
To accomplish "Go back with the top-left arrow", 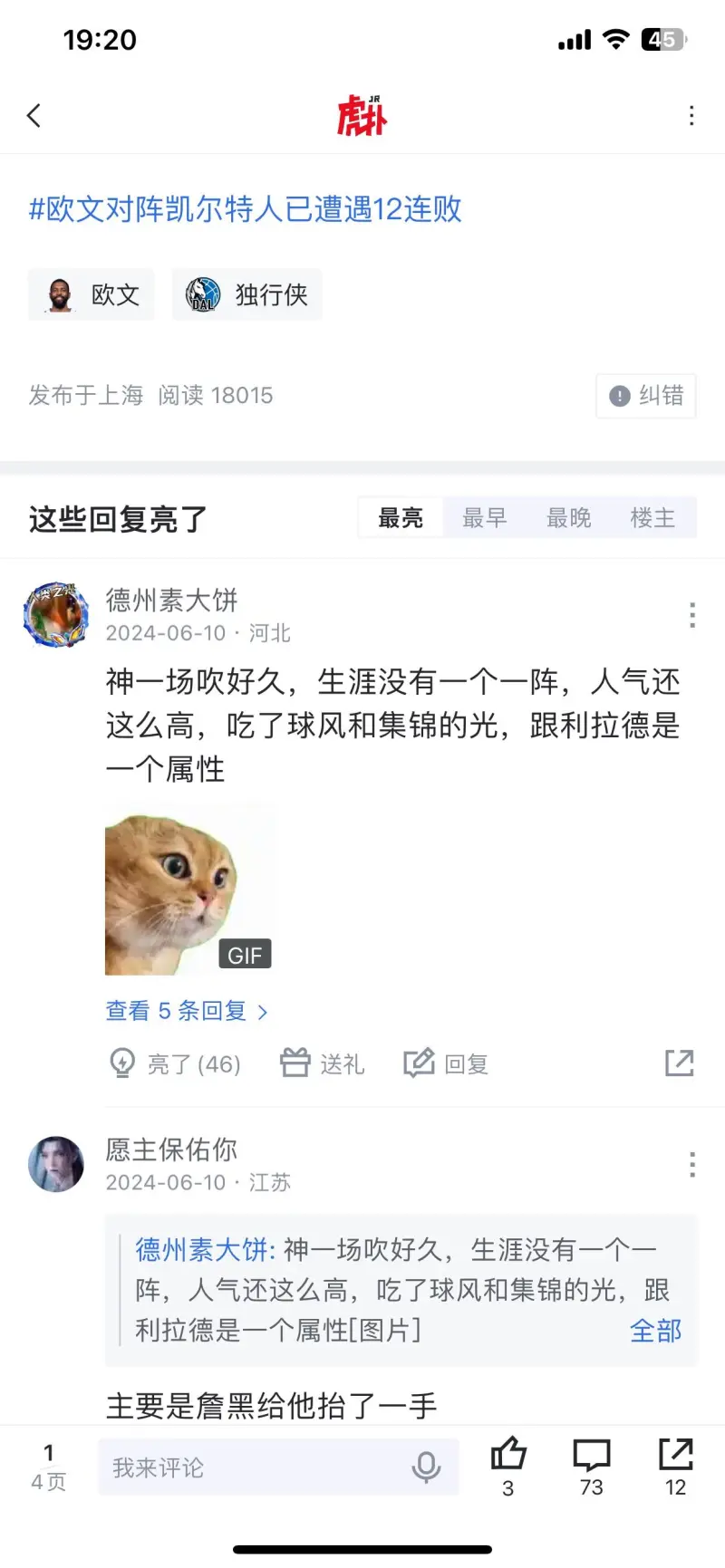I will pos(34,116).
